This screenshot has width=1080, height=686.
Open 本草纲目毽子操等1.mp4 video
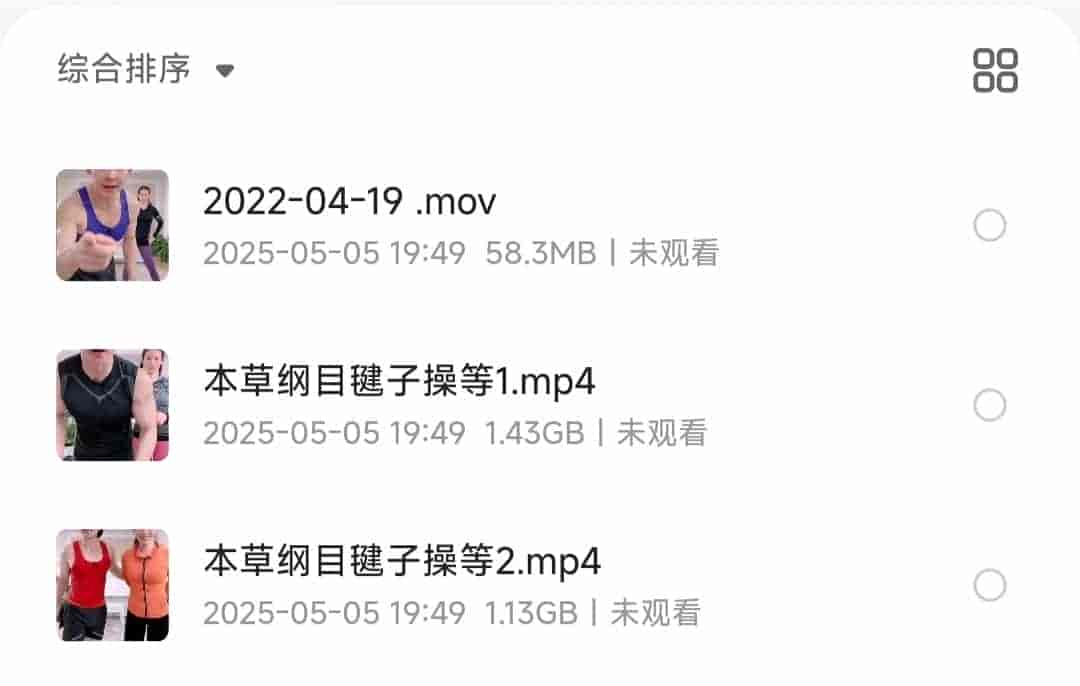(x=399, y=382)
